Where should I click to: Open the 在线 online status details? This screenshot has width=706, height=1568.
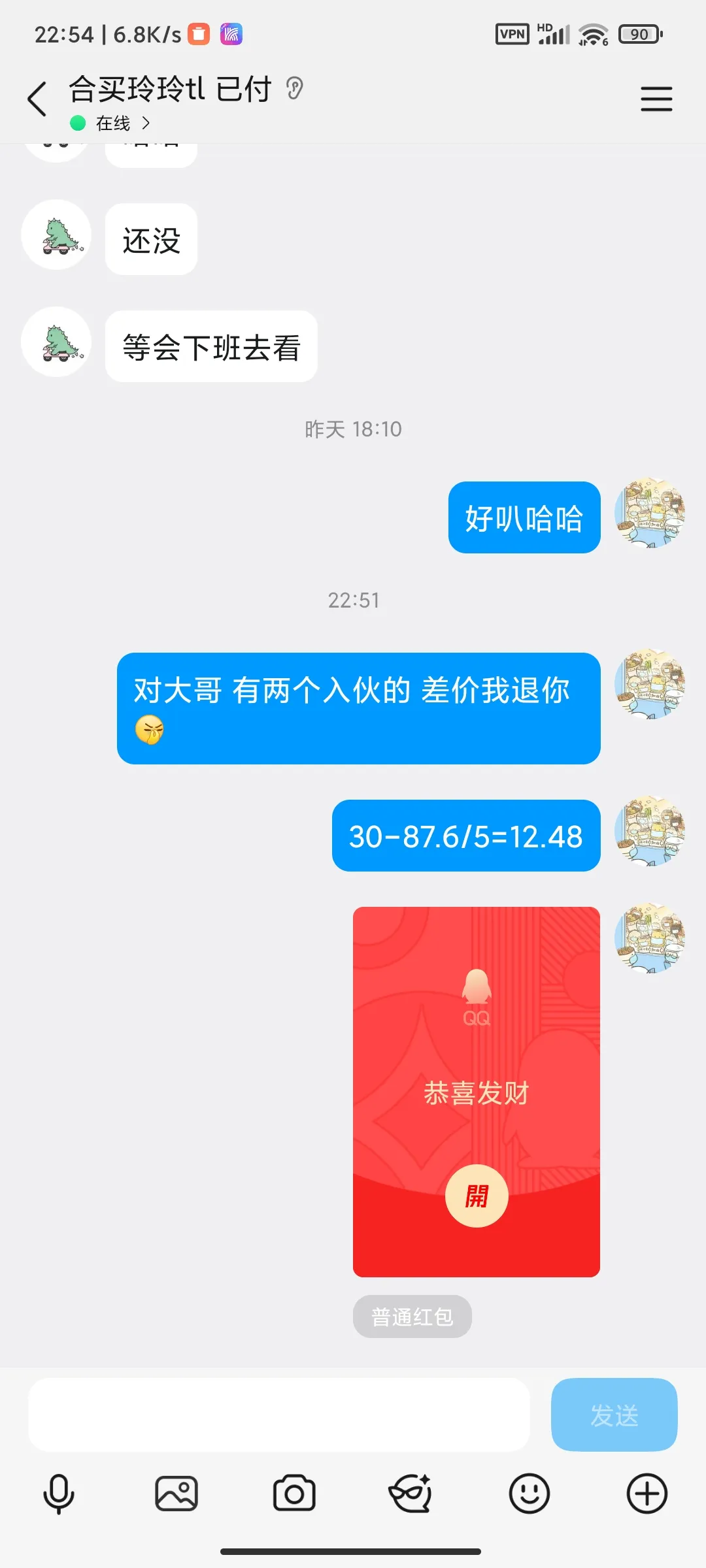pos(112,123)
